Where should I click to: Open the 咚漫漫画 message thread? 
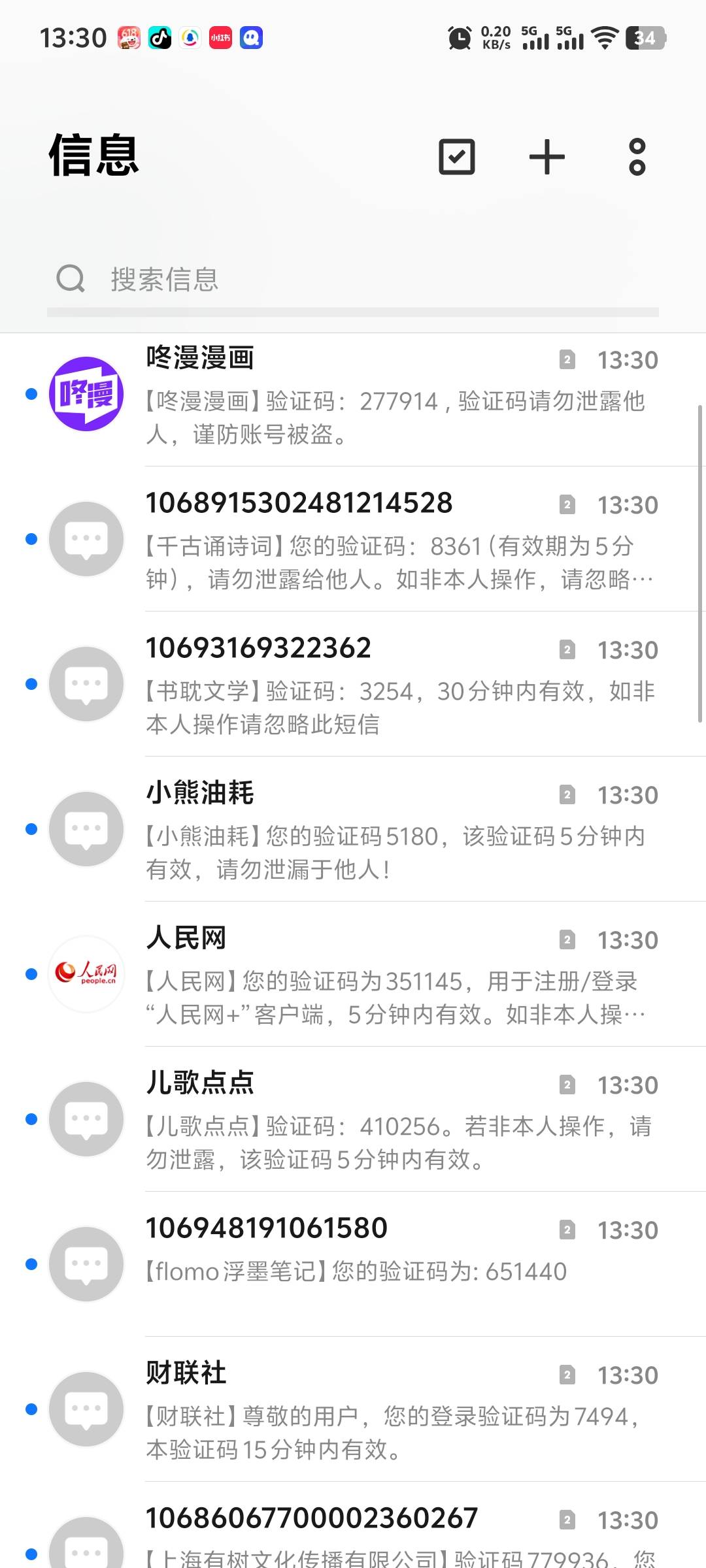coord(353,395)
